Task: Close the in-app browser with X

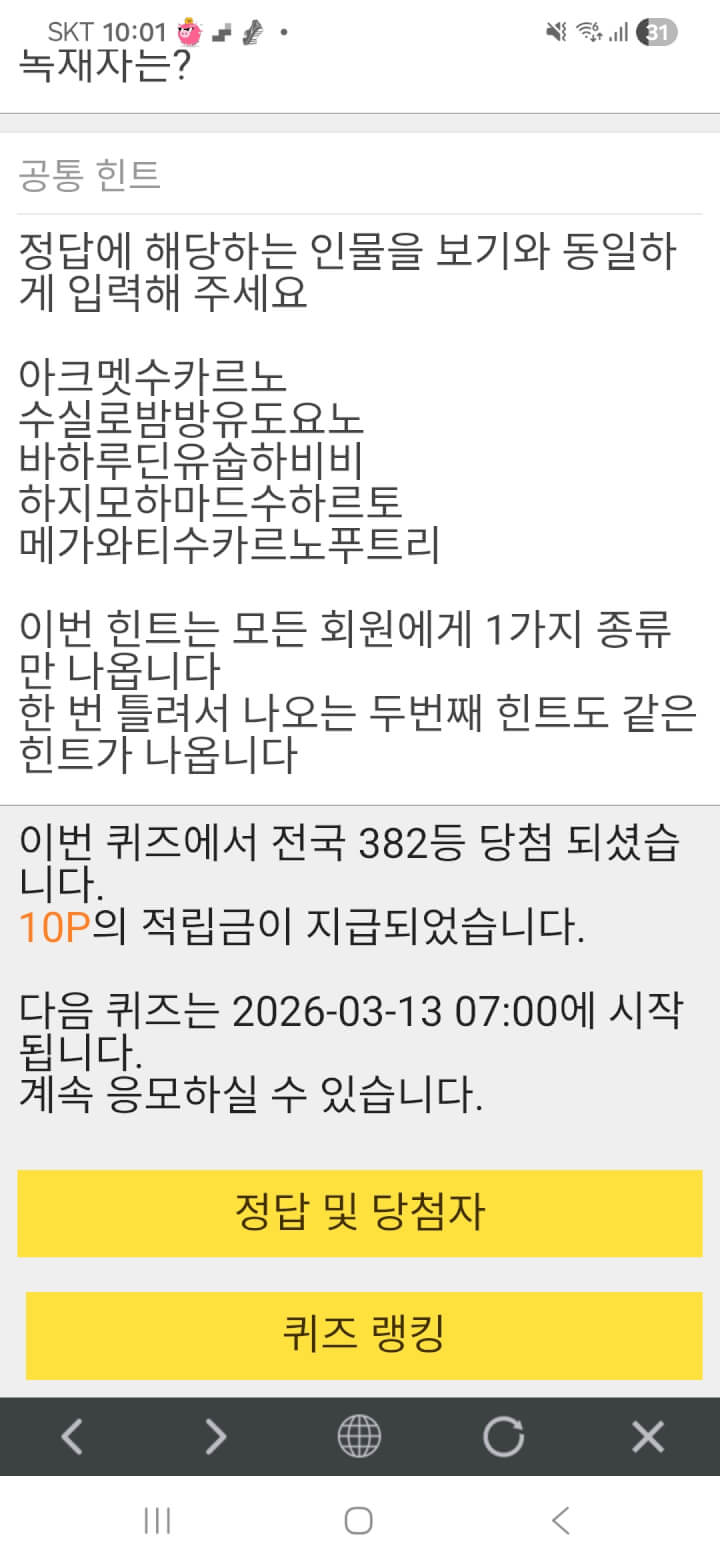Action: click(x=648, y=1437)
